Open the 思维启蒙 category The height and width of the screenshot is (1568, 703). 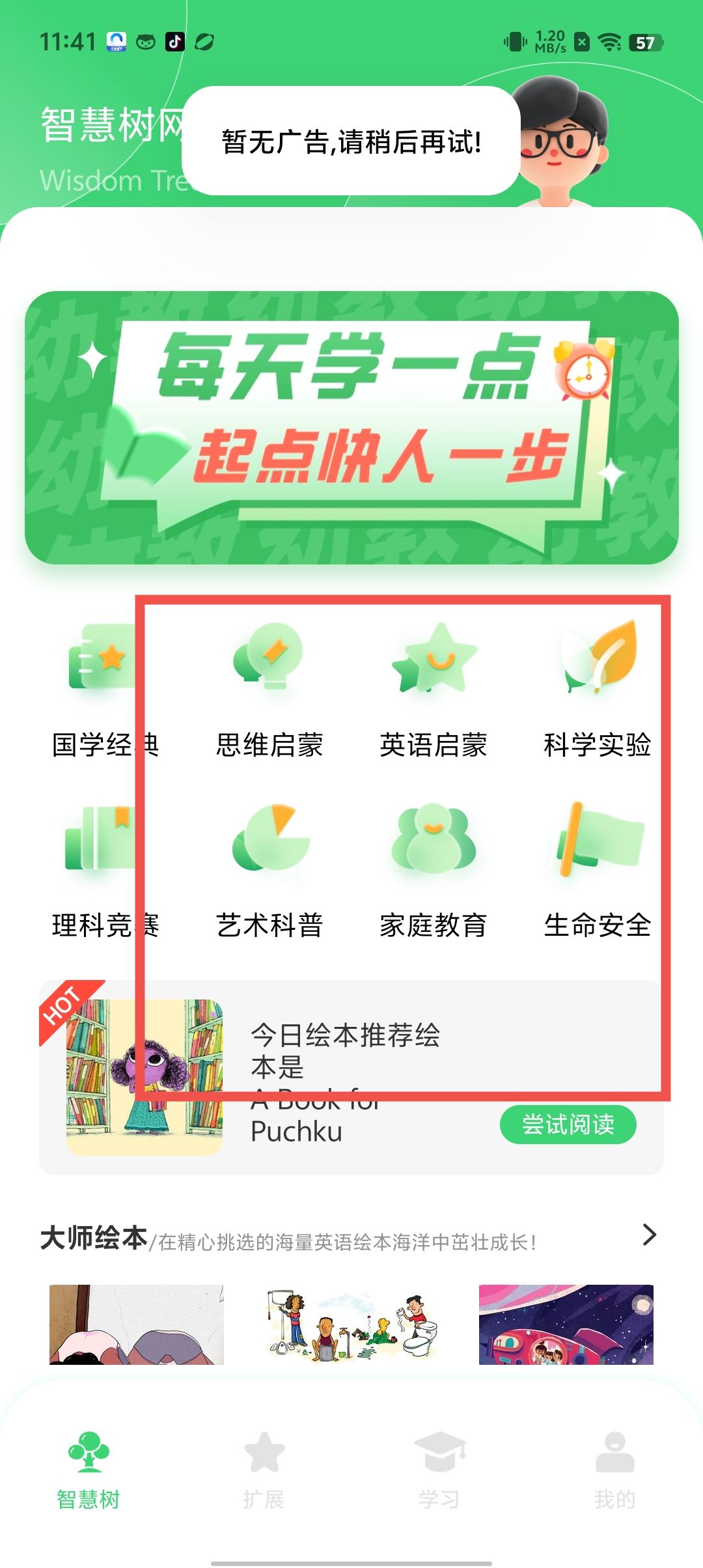(269, 689)
